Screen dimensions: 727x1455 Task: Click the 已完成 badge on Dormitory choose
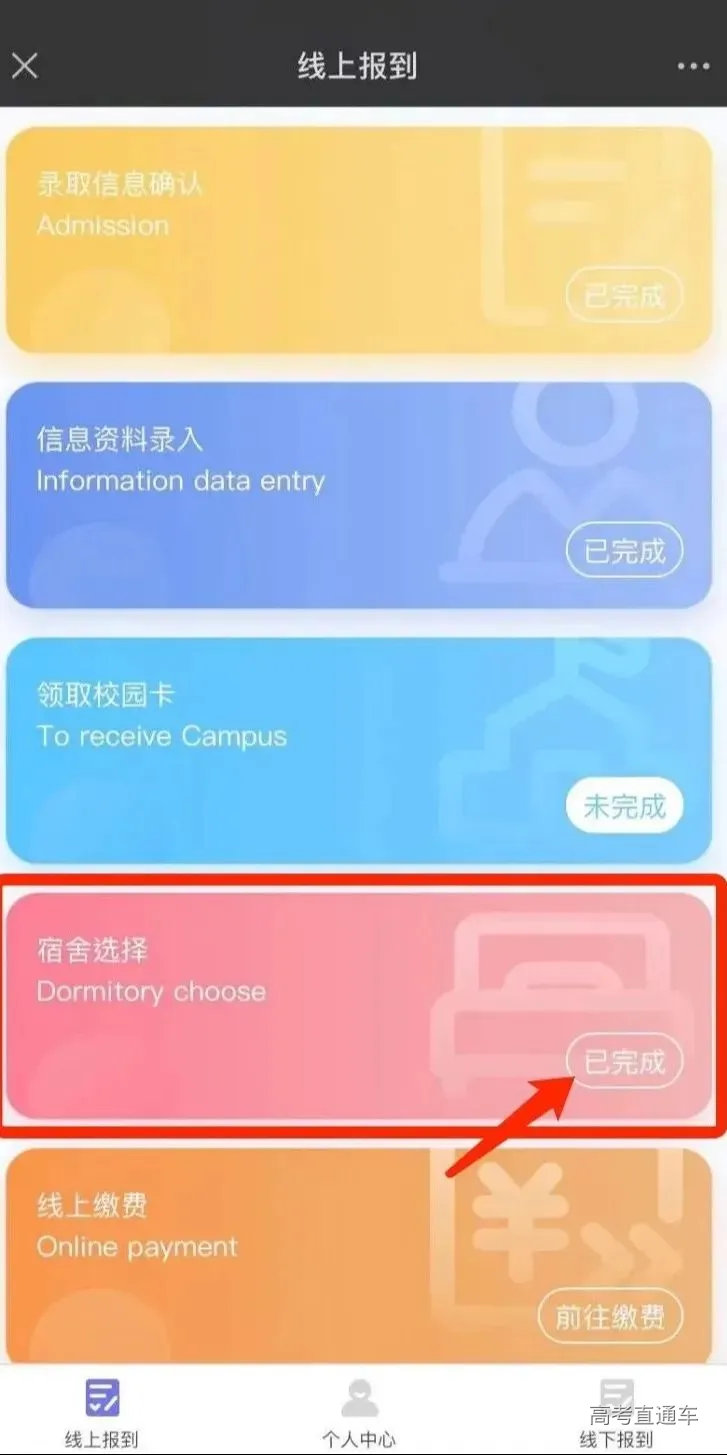coord(624,1062)
